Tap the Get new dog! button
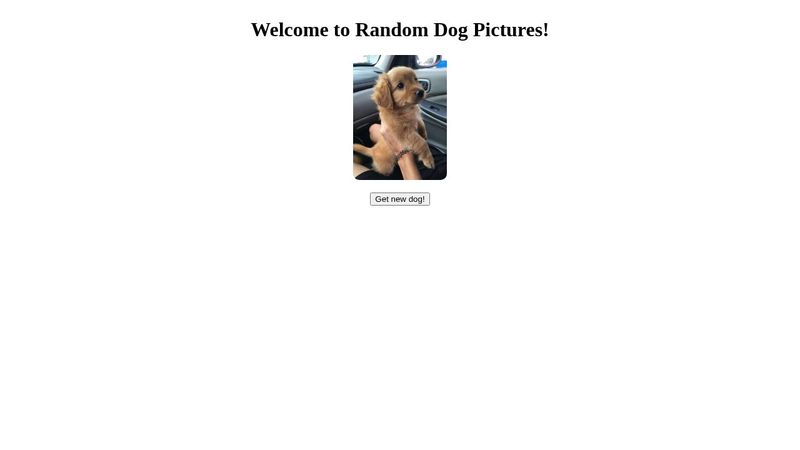This screenshot has height=450, width=800. point(400,199)
